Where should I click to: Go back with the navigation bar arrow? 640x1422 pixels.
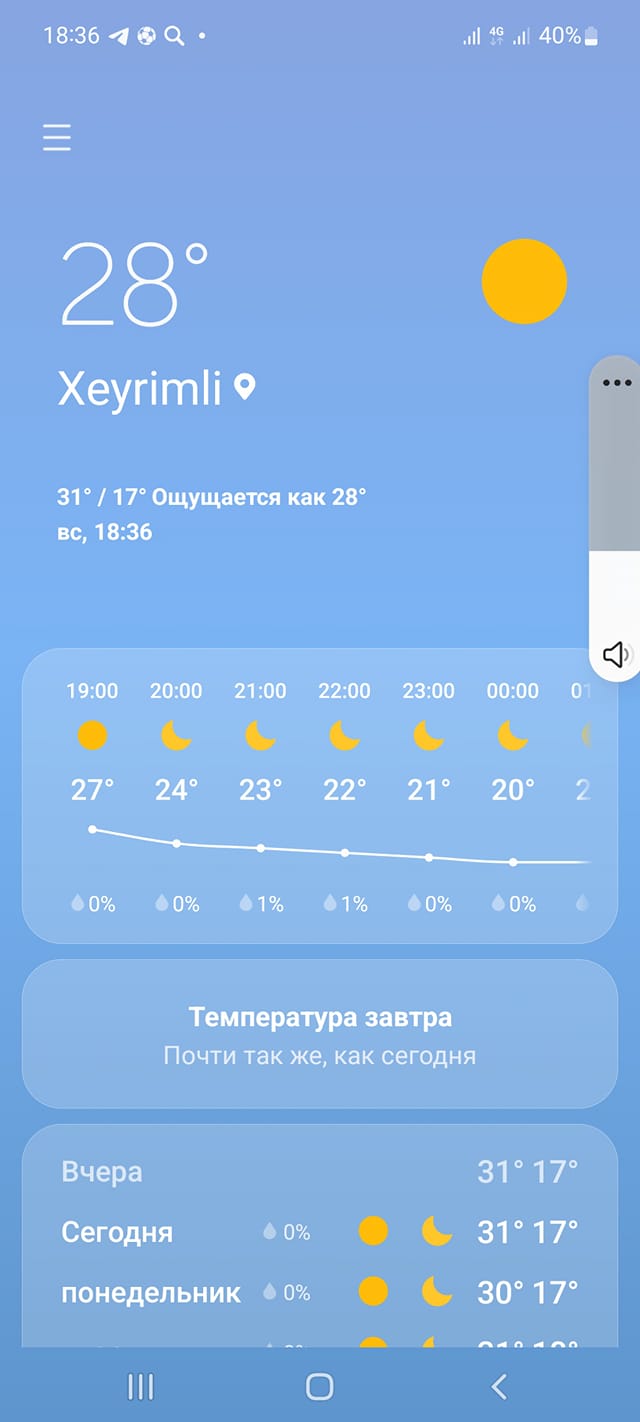(x=499, y=1386)
